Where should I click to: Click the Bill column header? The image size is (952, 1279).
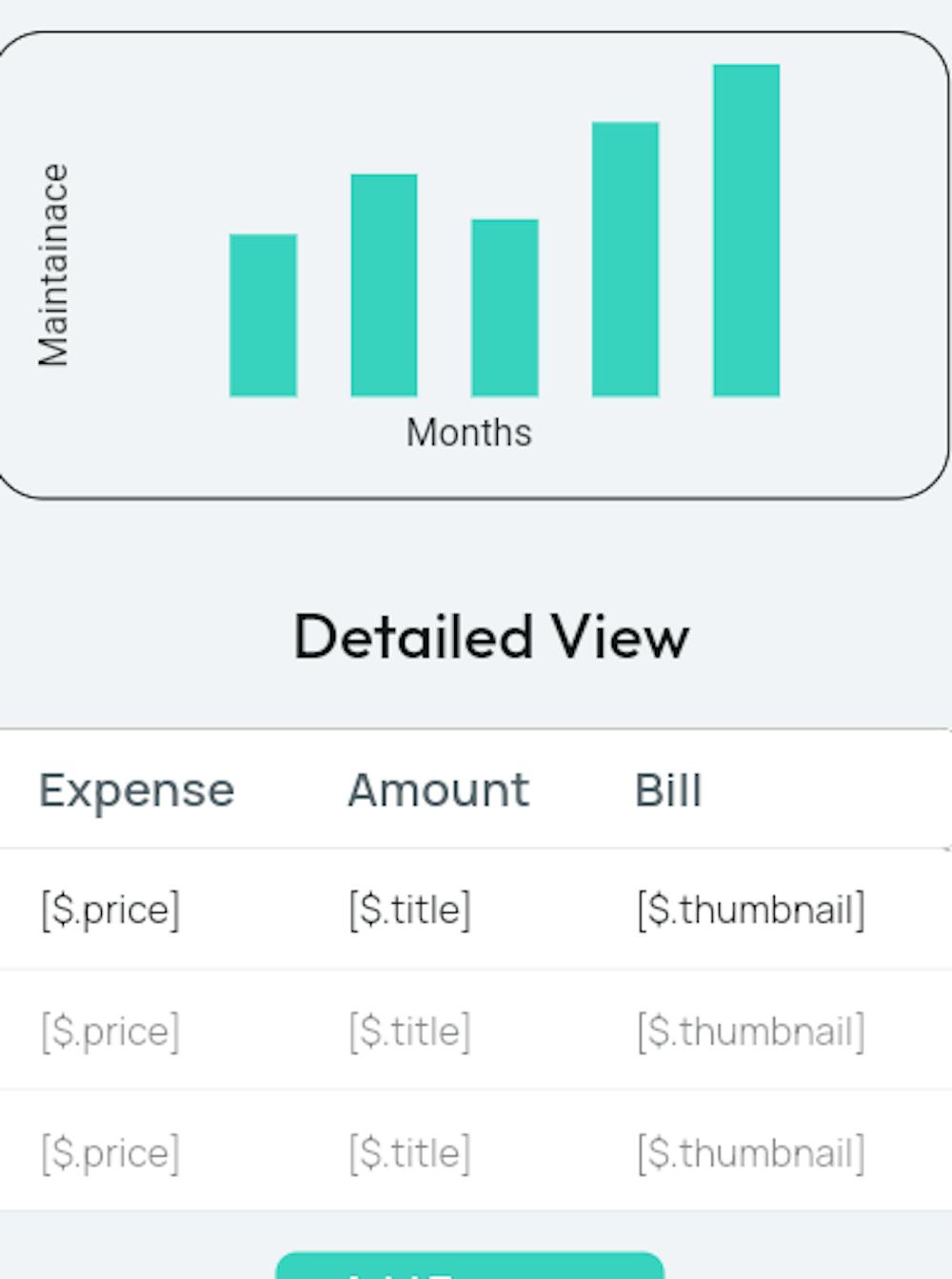(668, 789)
